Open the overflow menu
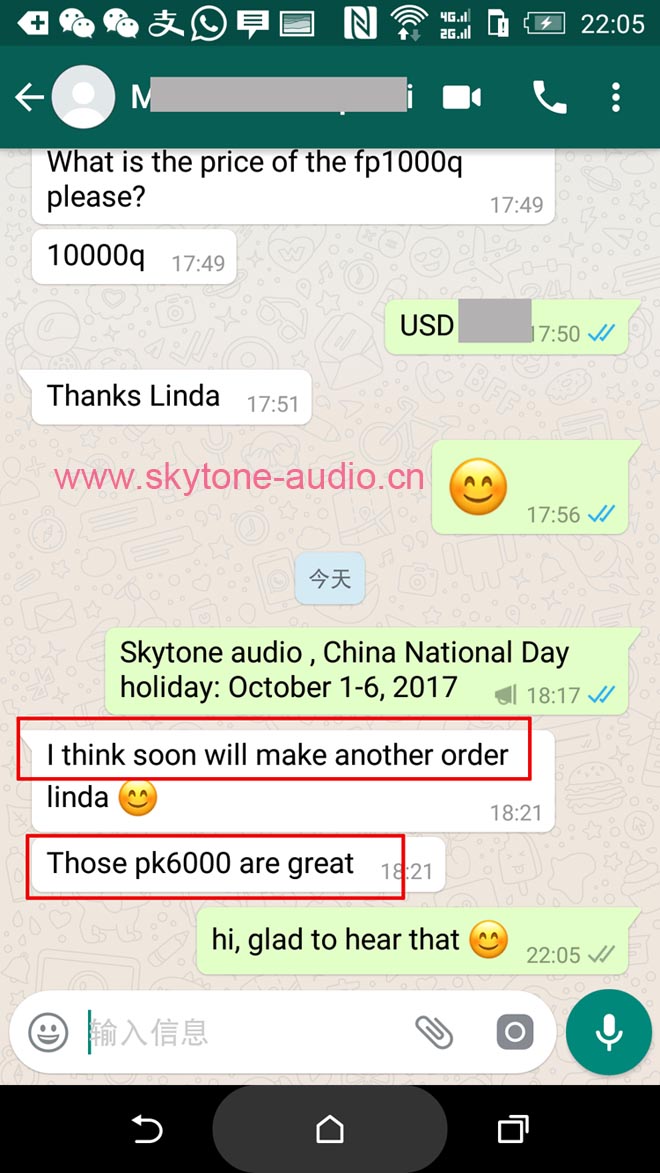Viewport: 660px width, 1173px height. [616, 97]
